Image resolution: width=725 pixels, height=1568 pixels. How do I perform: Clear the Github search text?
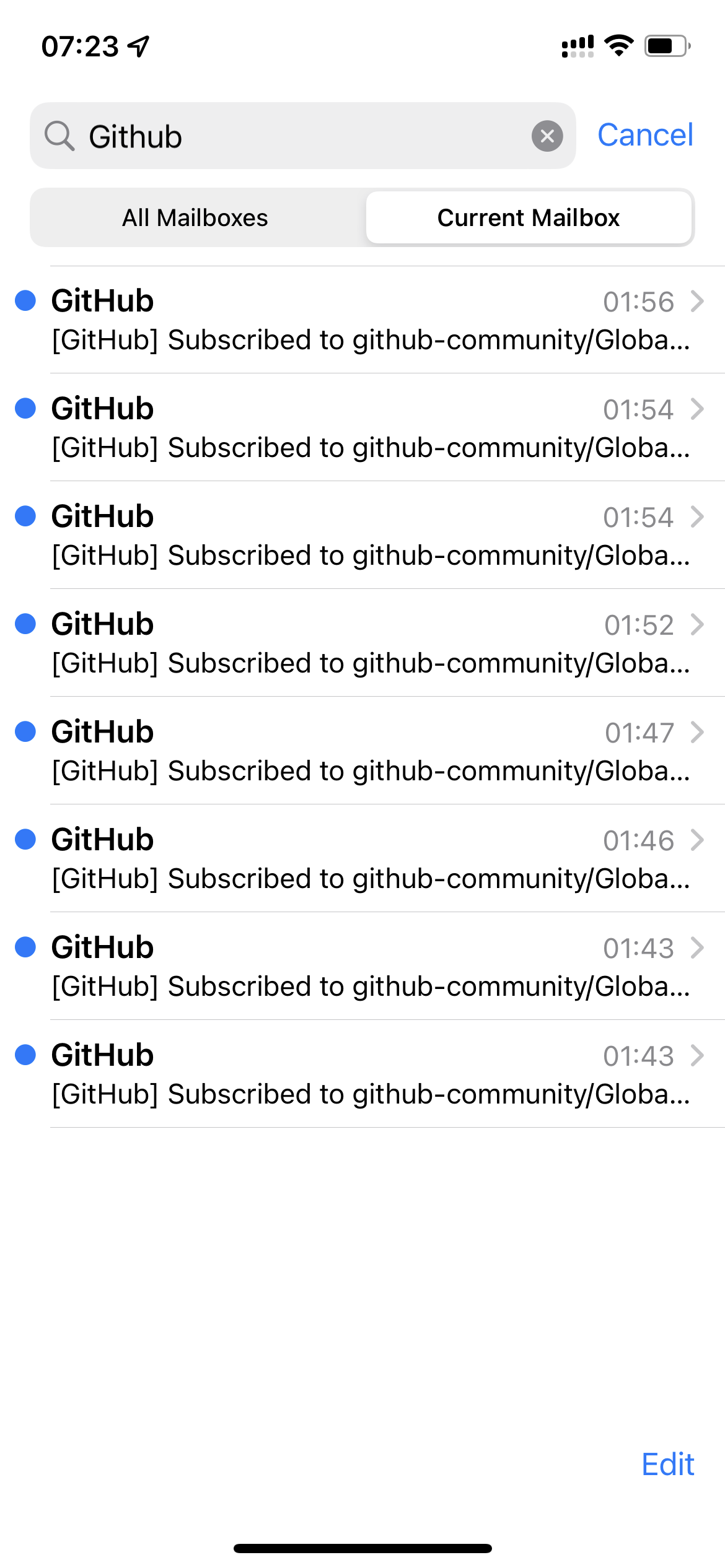tap(547, 136)
